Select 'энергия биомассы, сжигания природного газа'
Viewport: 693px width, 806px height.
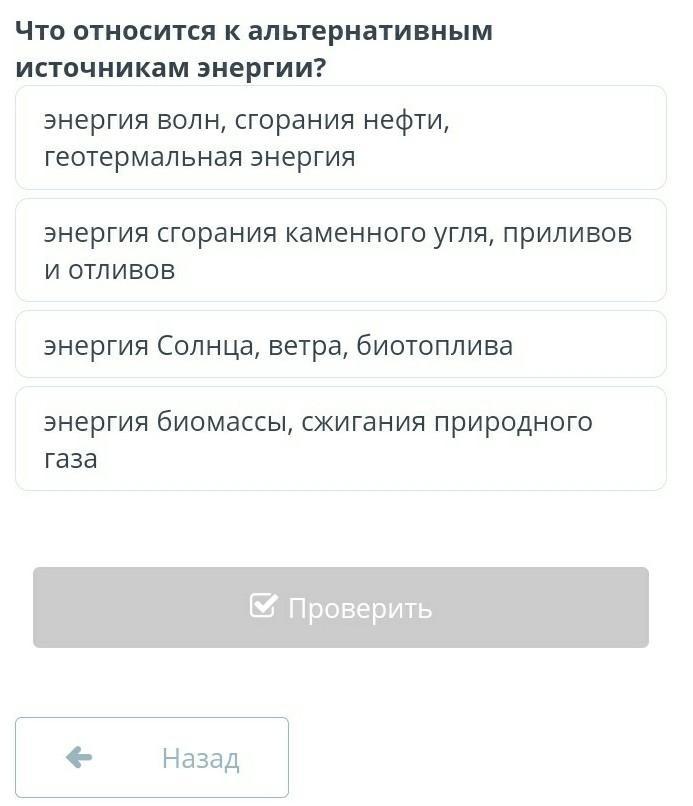pos(341,438)
